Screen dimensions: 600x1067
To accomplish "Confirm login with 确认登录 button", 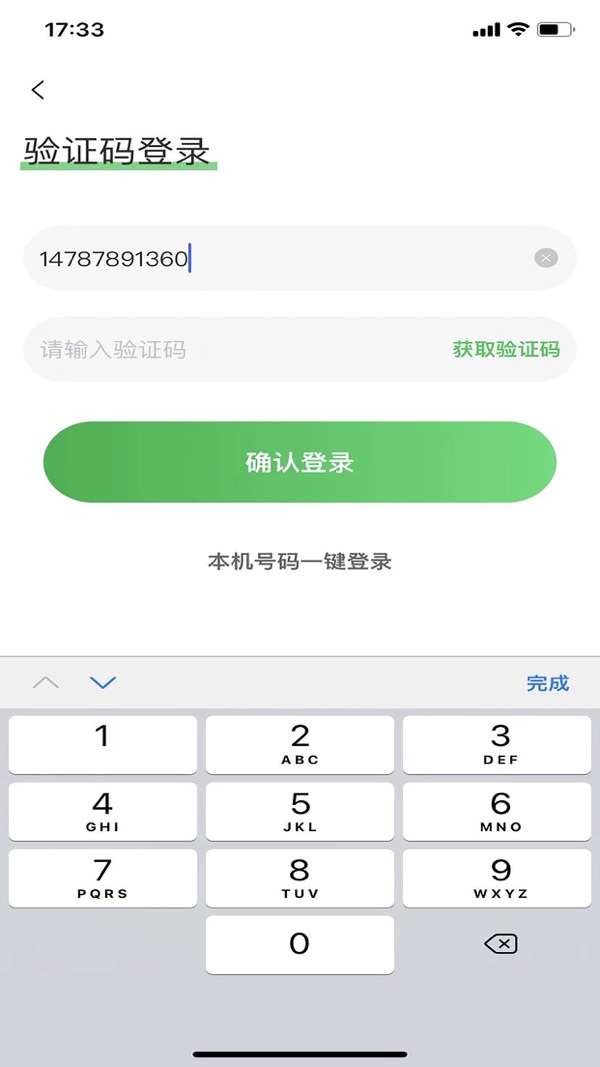I will 299,462.
